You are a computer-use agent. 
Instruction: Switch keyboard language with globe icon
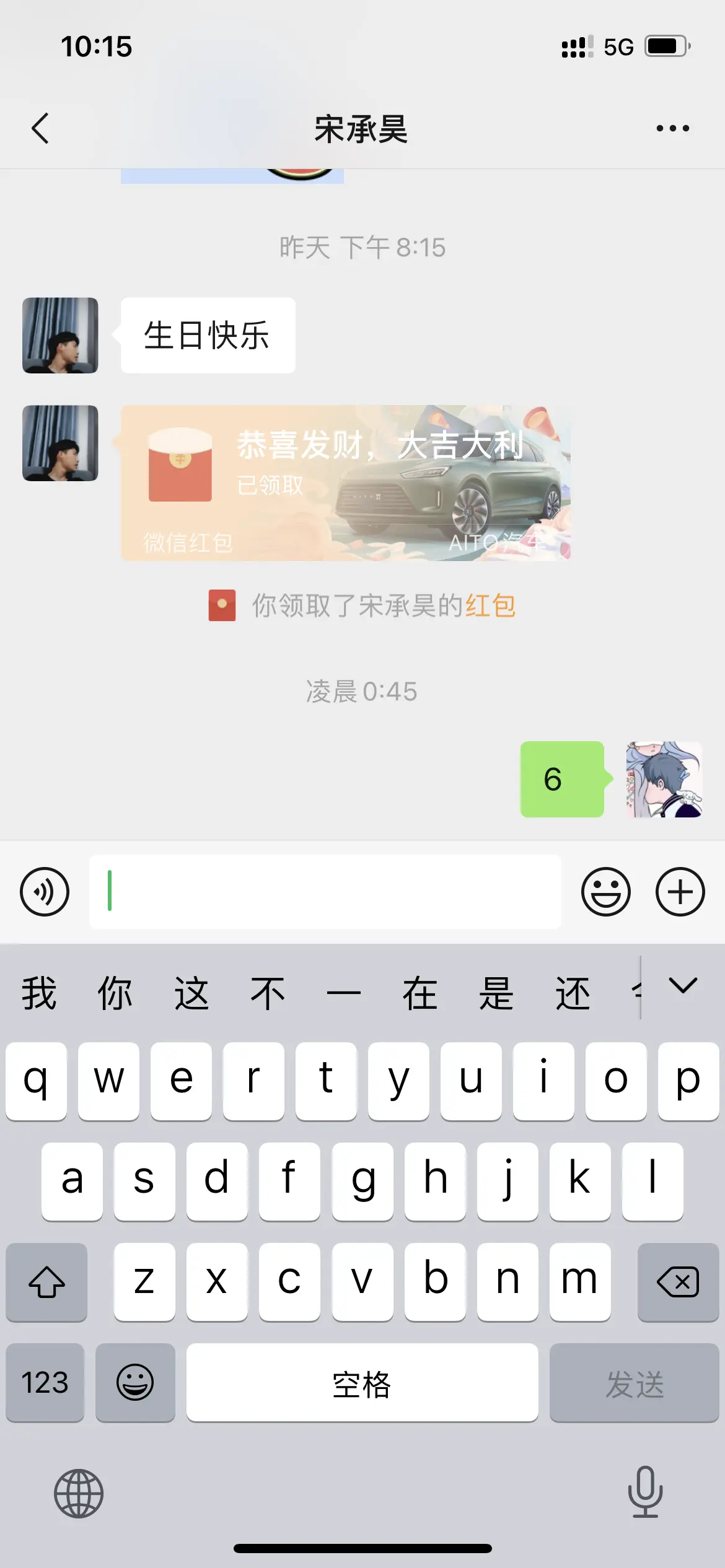tap(79, 1493)
